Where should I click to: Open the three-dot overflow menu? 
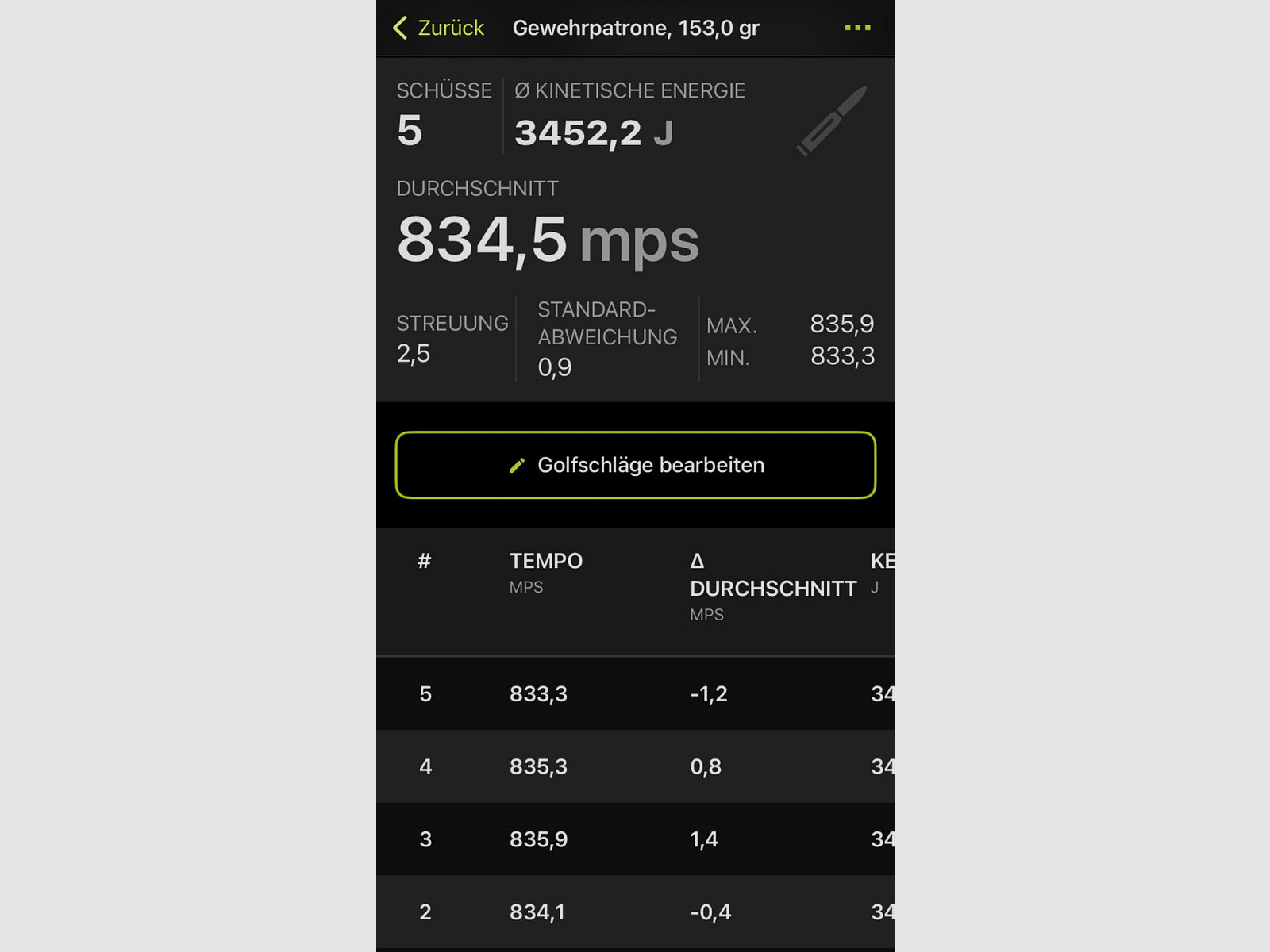(x=857, y=28)
